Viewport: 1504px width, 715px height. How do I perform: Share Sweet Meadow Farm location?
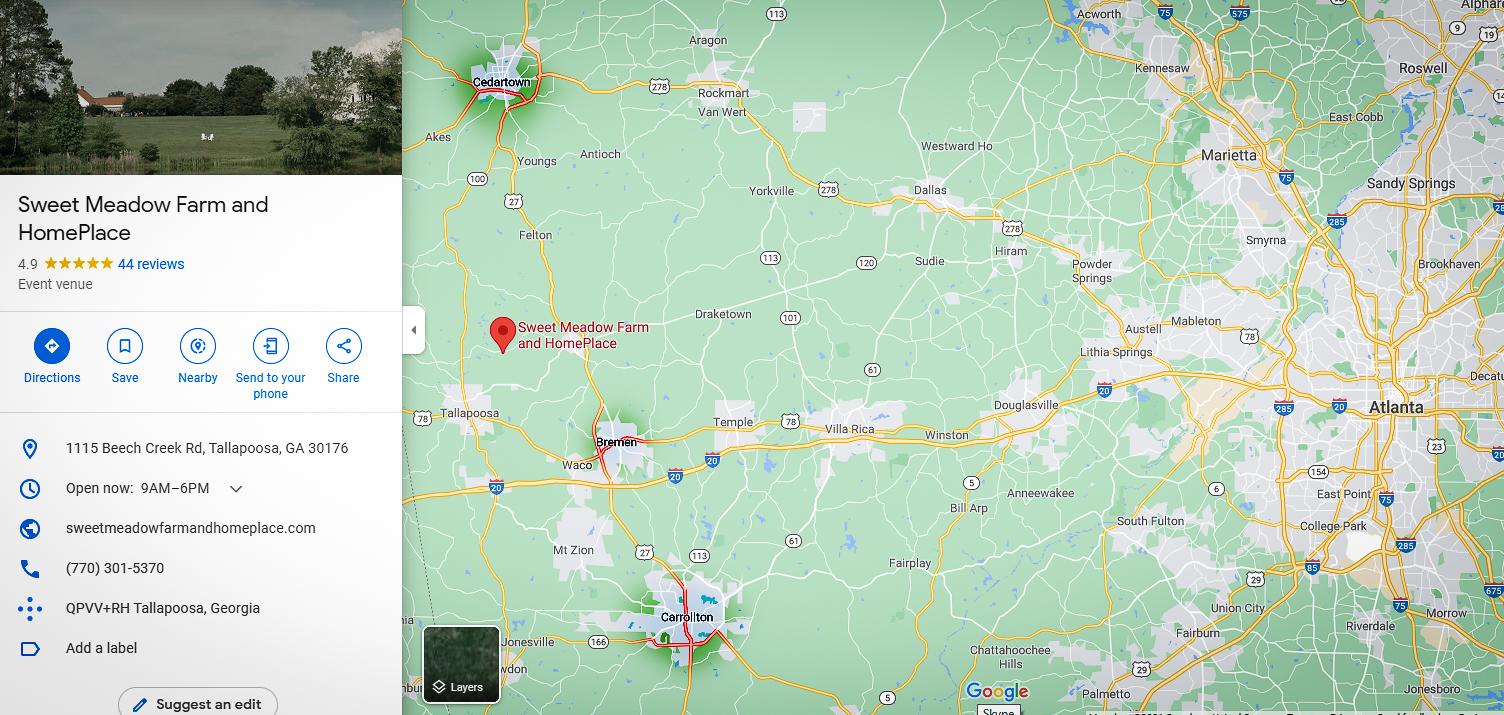tap(343, 346)
